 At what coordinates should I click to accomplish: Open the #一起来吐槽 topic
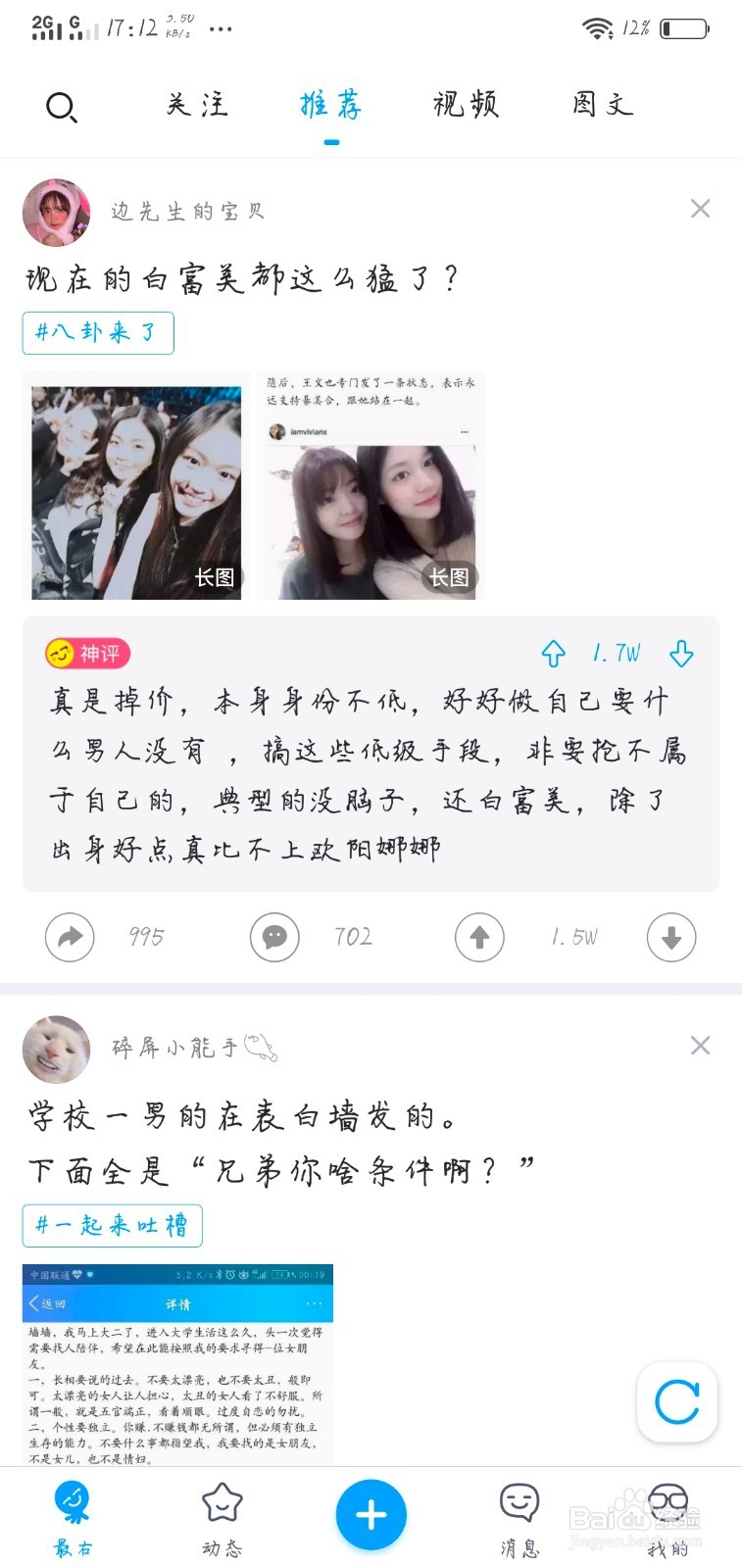pyautogui.click(x=112, y=1225)
